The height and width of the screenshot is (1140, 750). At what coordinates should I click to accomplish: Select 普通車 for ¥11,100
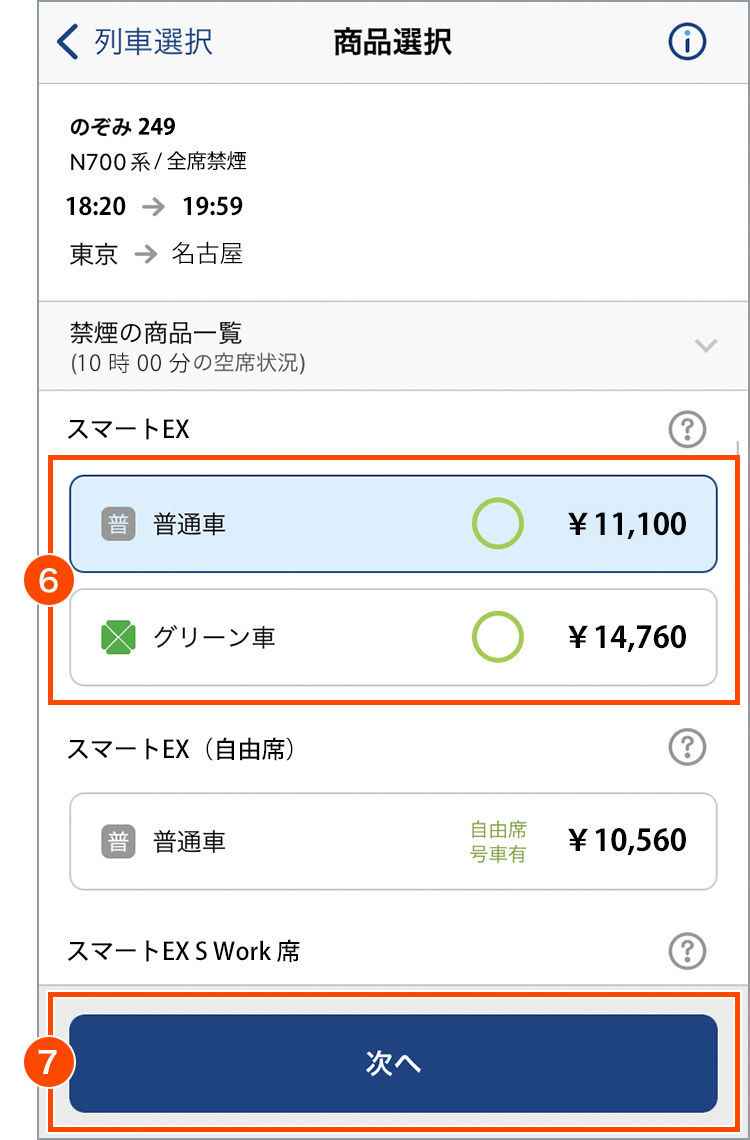click(393, 524)
